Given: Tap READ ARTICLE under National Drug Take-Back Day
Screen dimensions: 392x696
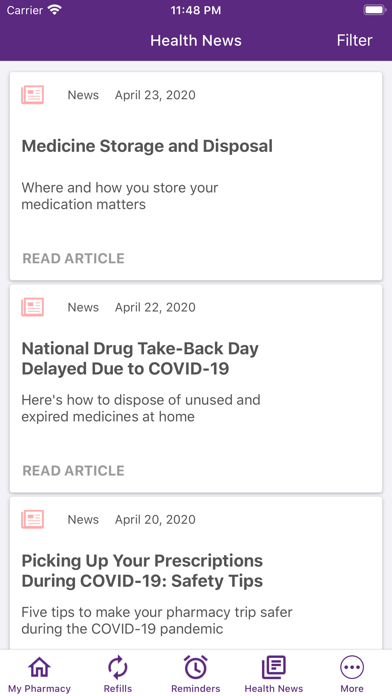Looking at the screenshot, I should pos(73,471).
